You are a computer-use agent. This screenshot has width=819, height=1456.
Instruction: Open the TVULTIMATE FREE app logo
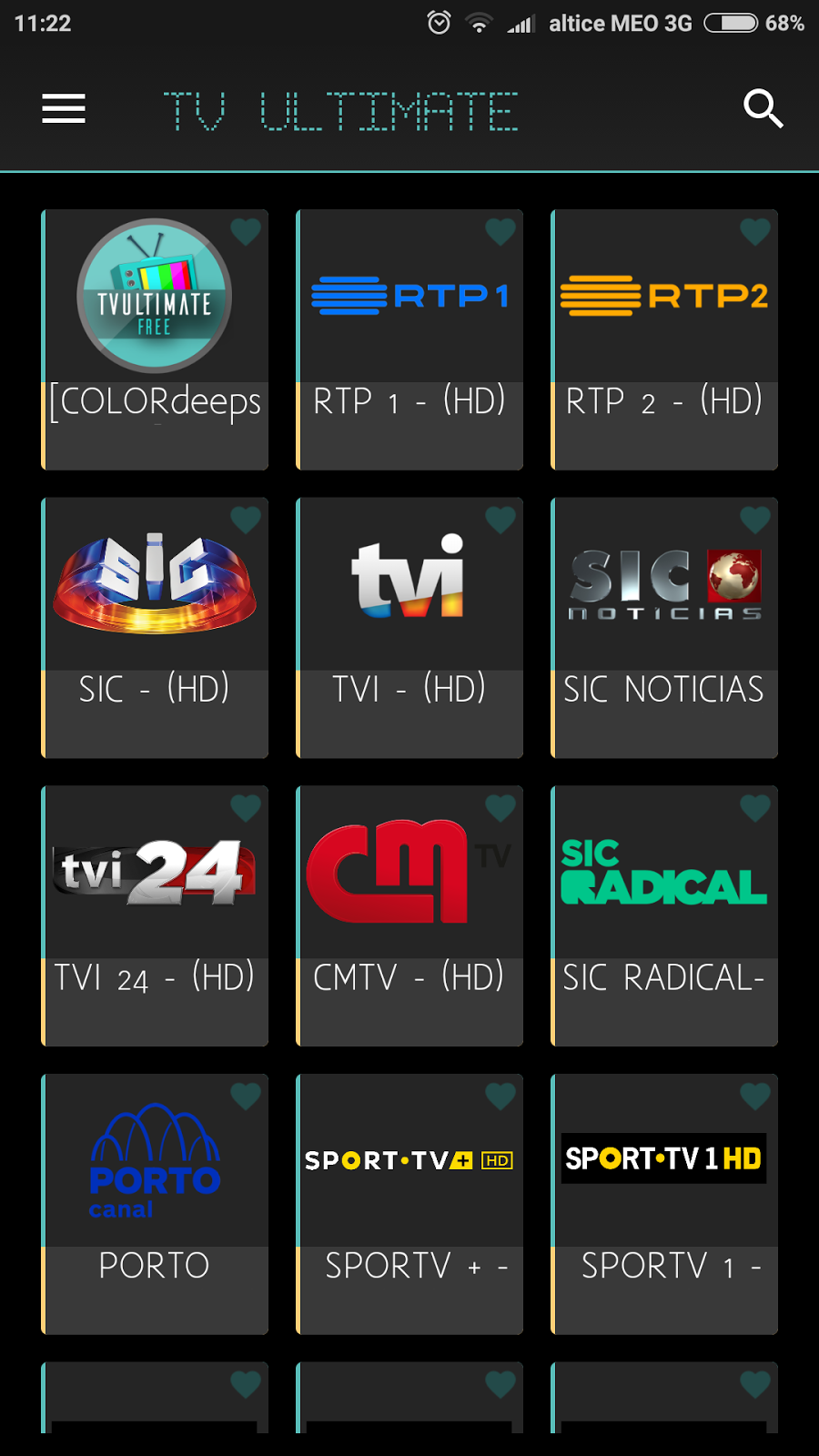(x=155, y=296)
